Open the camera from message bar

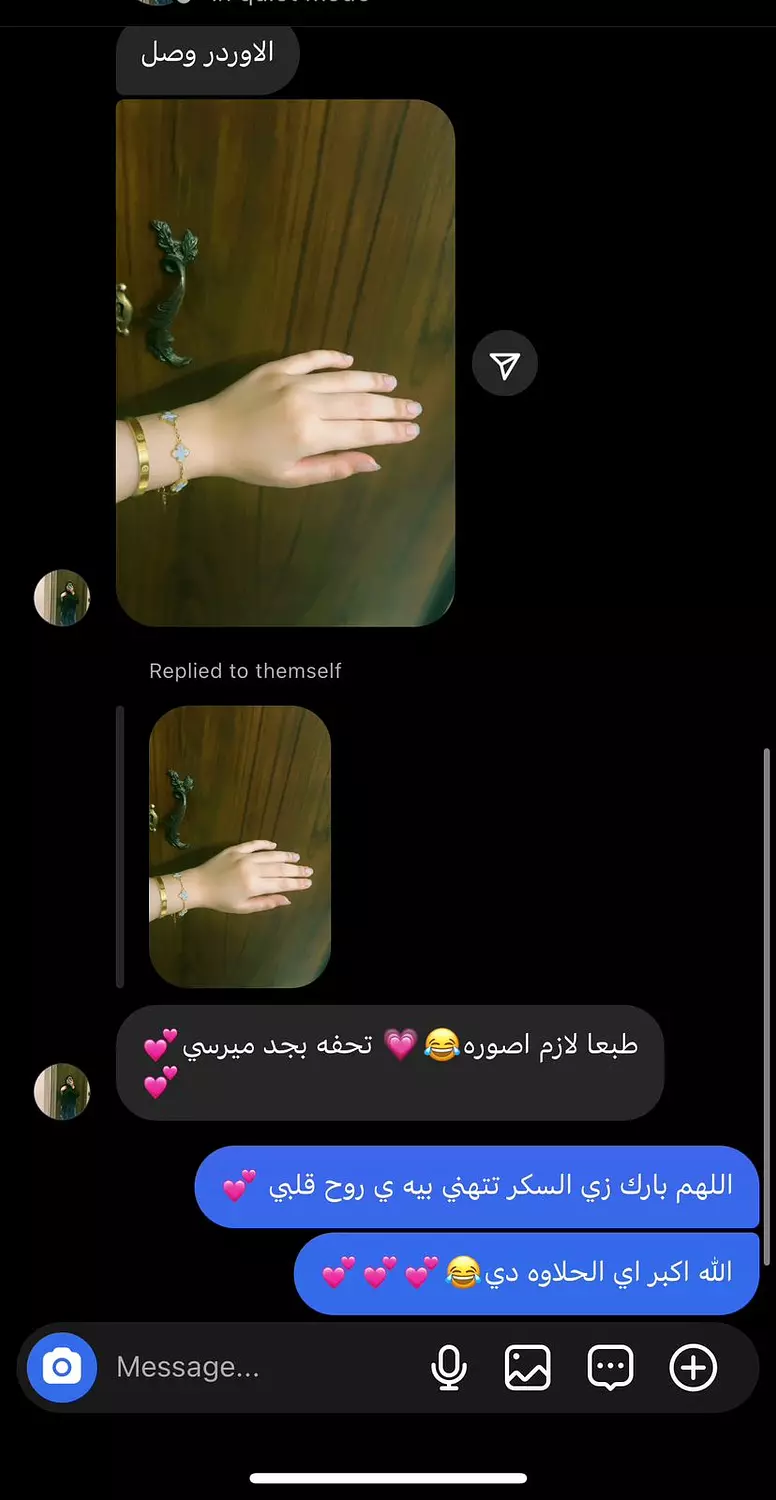pos(62,1367)
